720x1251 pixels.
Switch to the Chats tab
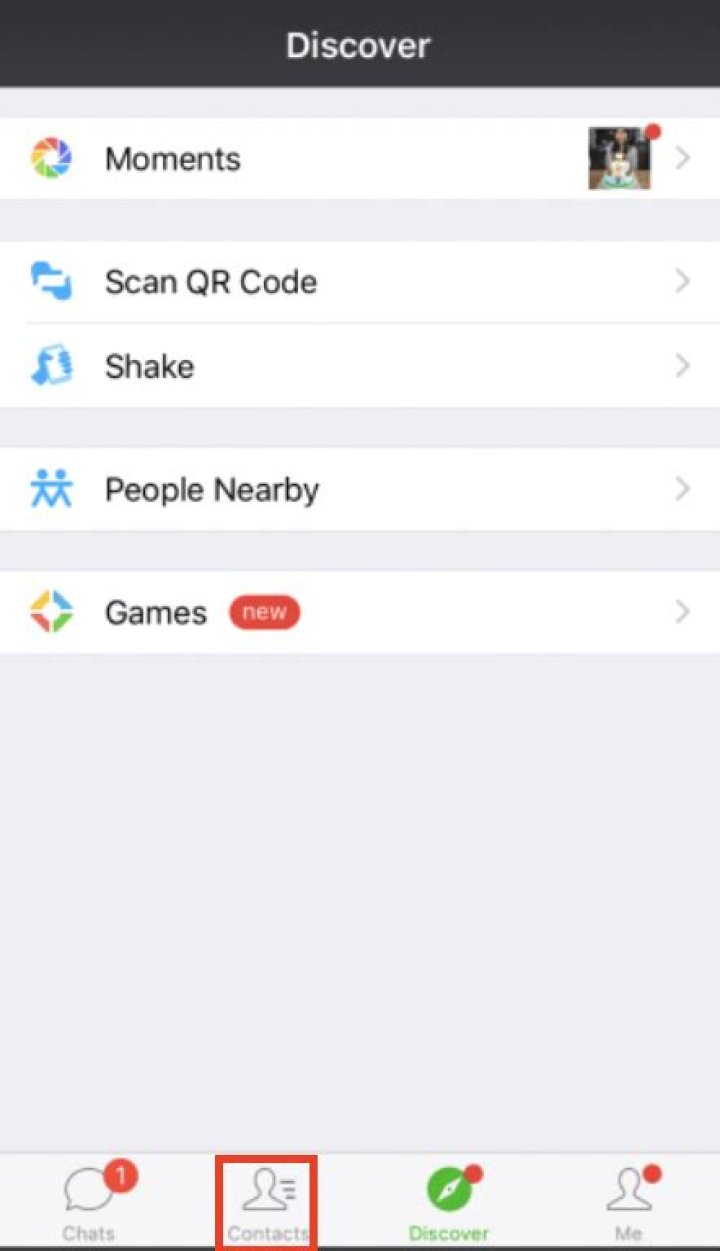pos(89,1202)
